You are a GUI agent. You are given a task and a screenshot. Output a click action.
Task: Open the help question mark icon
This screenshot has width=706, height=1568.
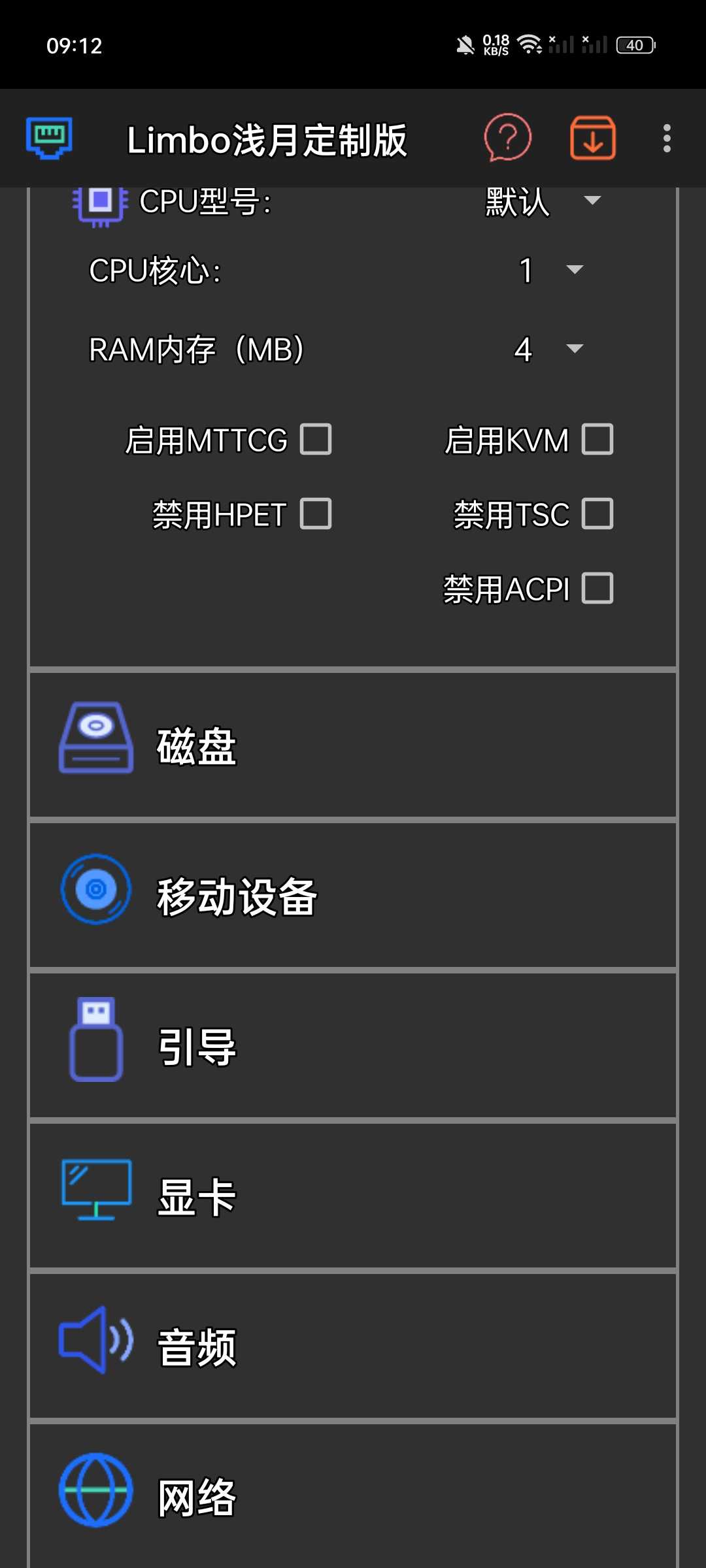(507, 138)
